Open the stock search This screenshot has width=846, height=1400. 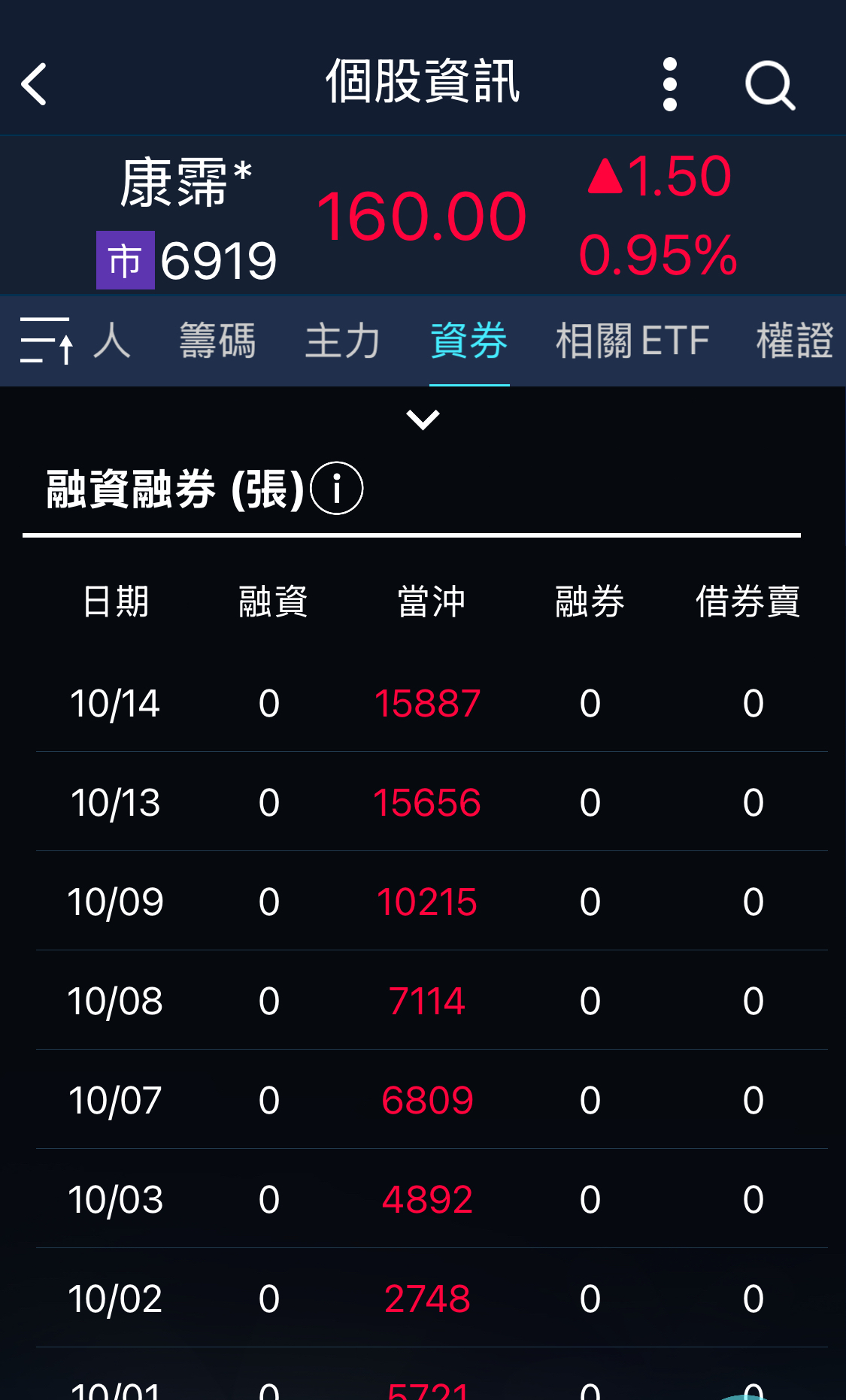tap(769, 85)
